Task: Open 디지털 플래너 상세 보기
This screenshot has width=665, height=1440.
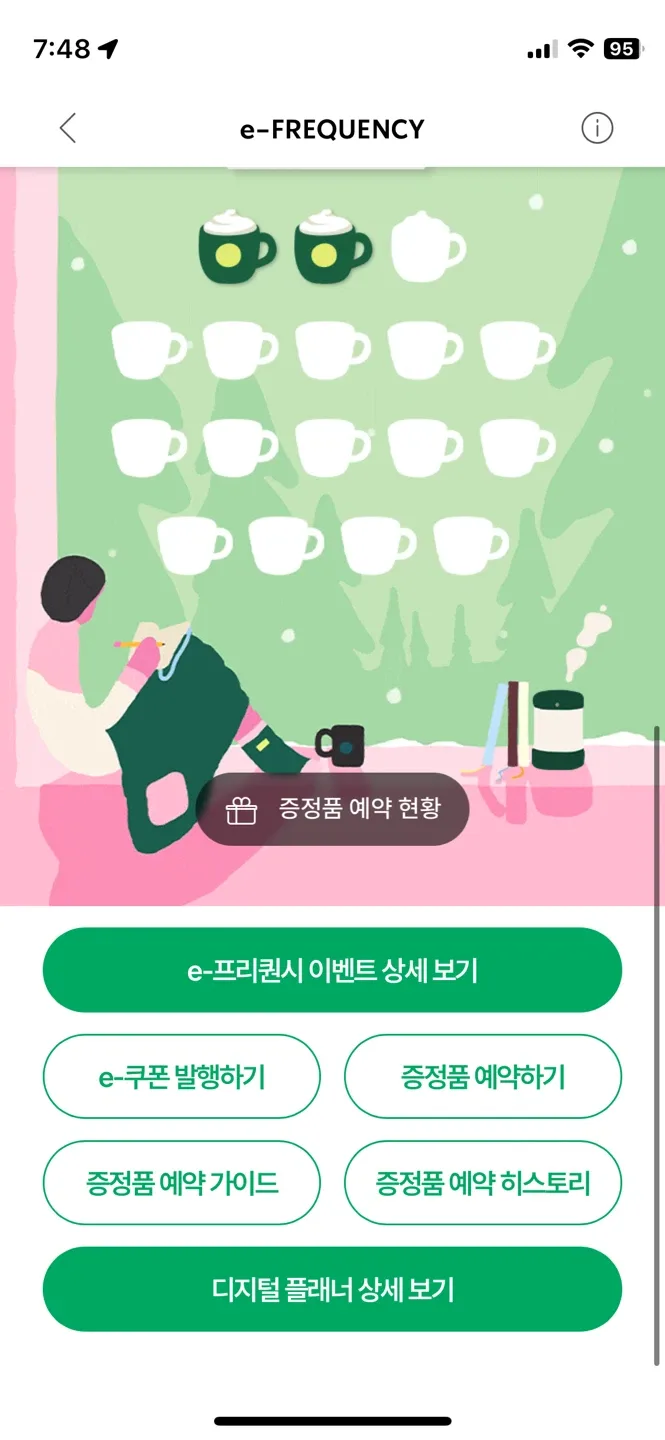Action: coord(332,1289)
